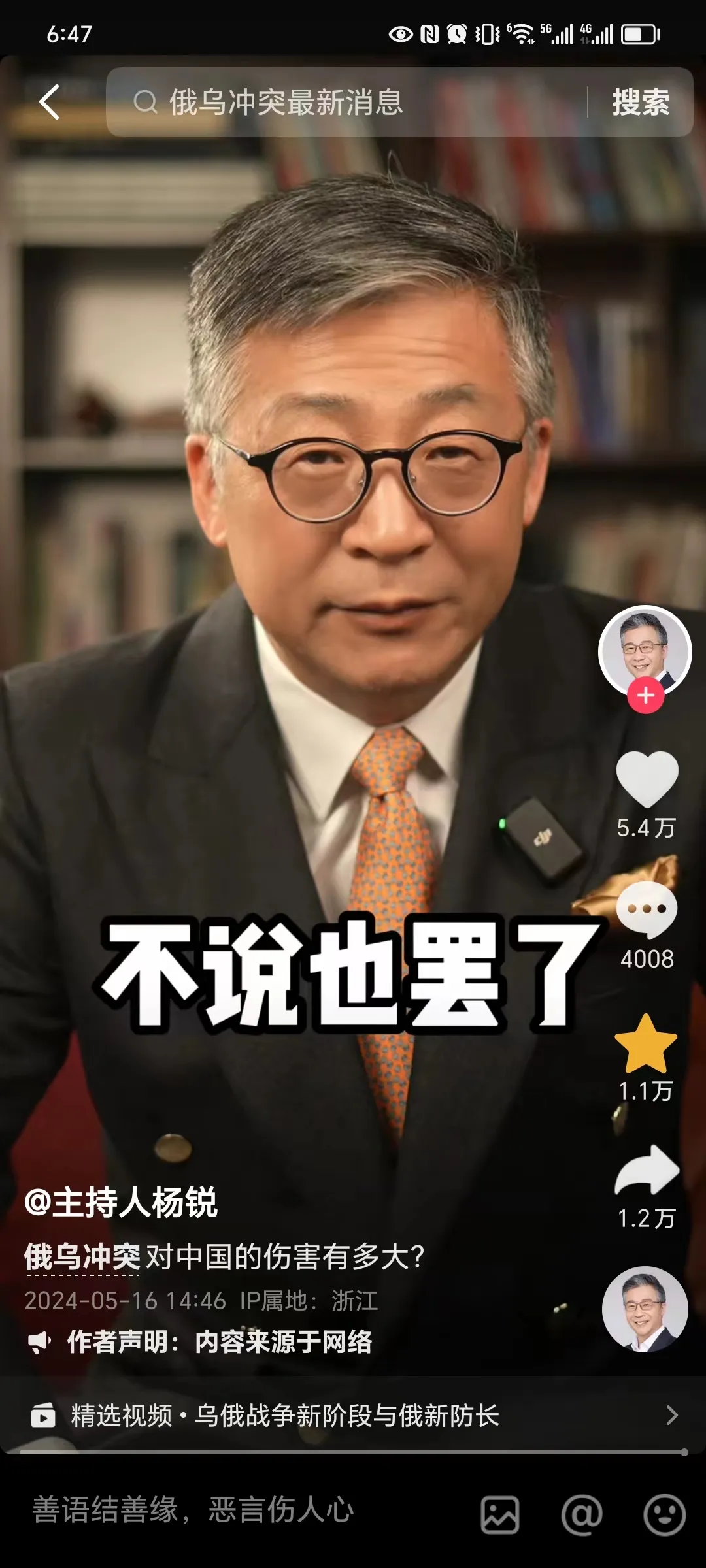Open the author's profile avatar
This screenshot has width=706, height=1568.
(x=645, y=649)
